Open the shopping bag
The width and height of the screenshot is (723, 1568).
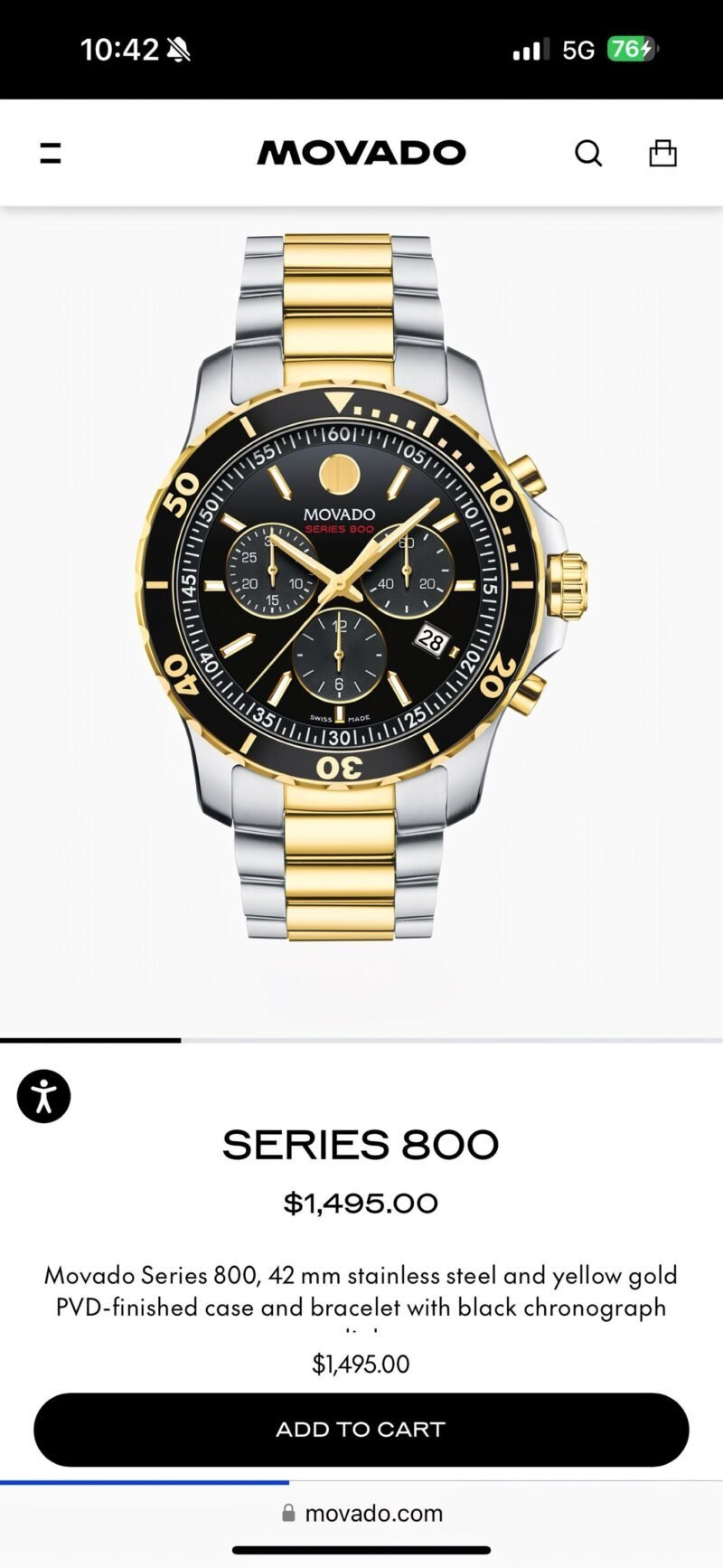point(662,153)
